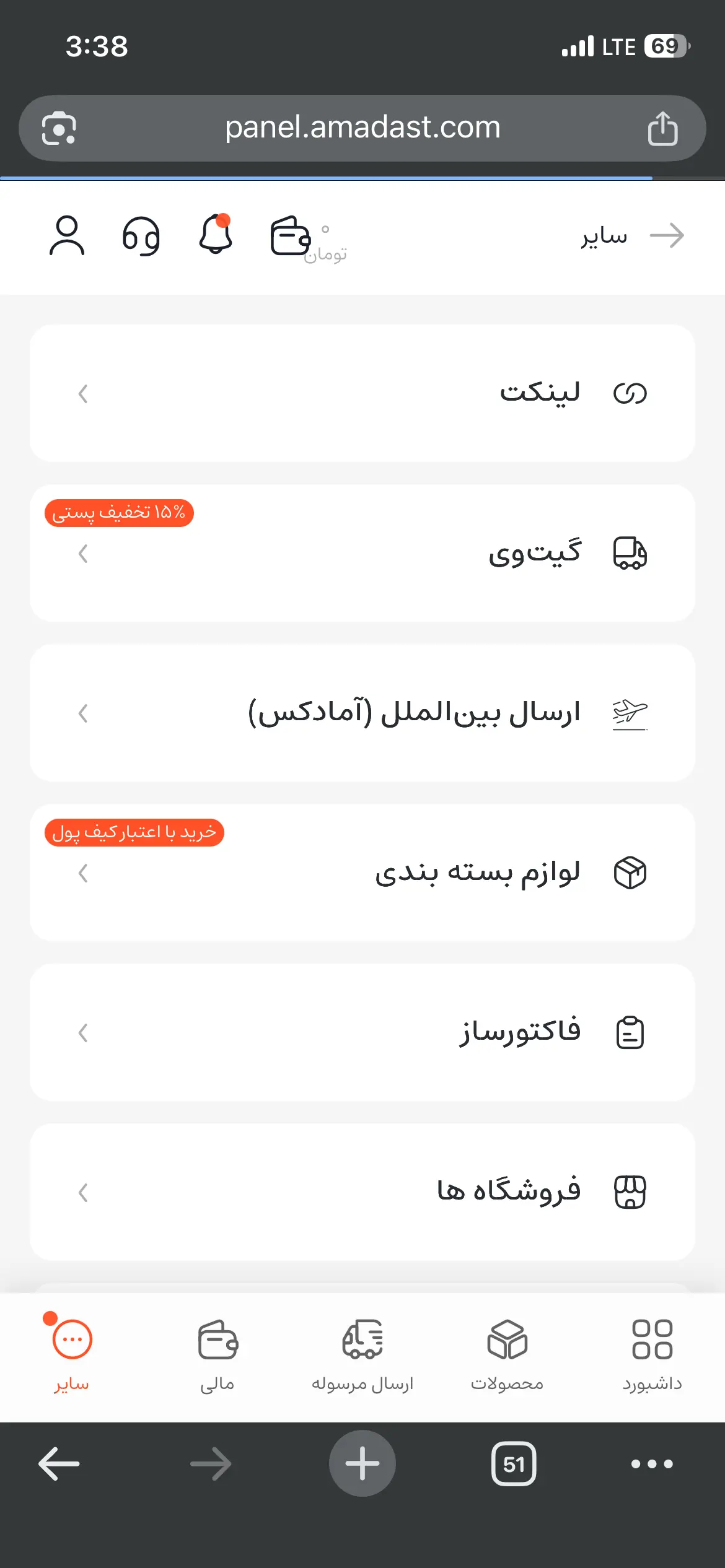Open ارسال بین‌الملل (آمادکس) row
Screen dimensions: 725x1568
[362, 713]
